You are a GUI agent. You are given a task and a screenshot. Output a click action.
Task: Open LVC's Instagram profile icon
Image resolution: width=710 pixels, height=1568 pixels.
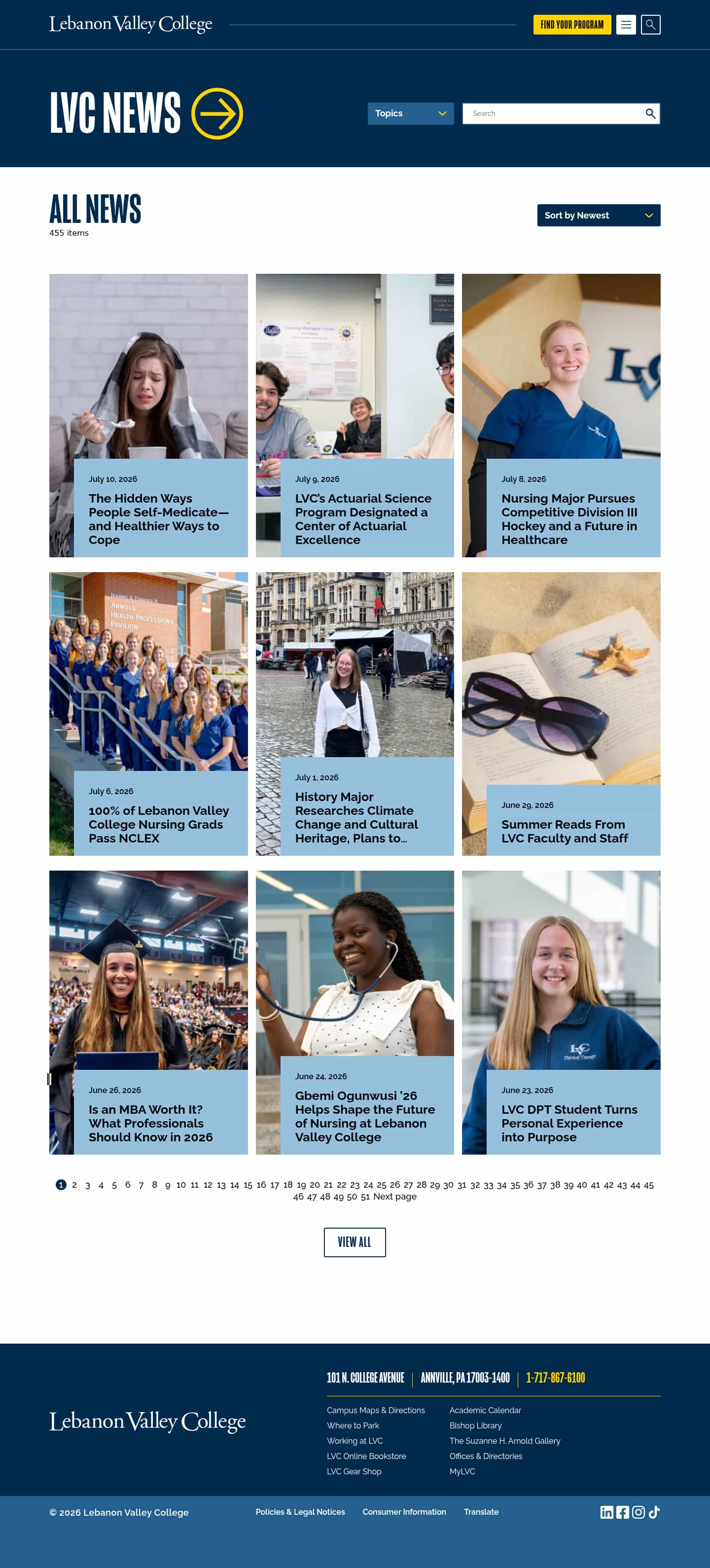pos(638,1512)
